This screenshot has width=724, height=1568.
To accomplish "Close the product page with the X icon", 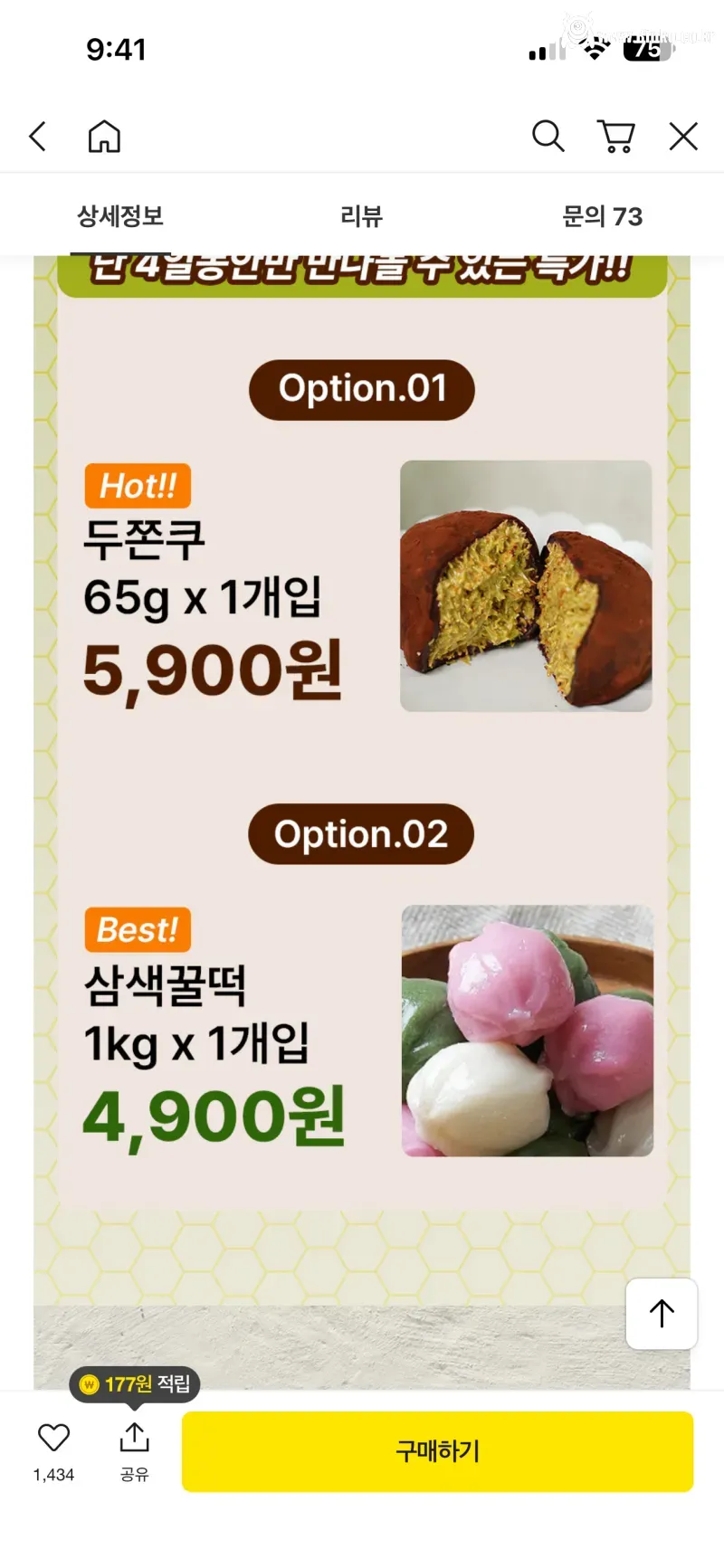I will pos(682,136).
